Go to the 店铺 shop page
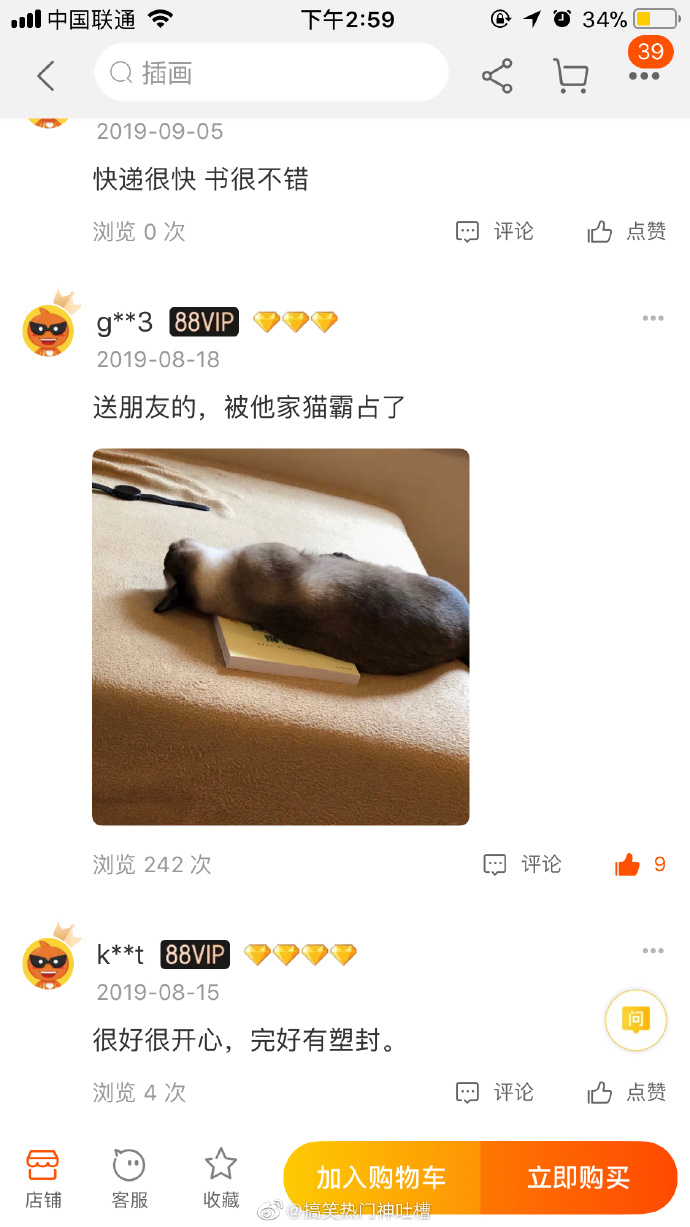Viewport: 690px width, 1227px height. pyautogui.click(x=42, y=1178)
